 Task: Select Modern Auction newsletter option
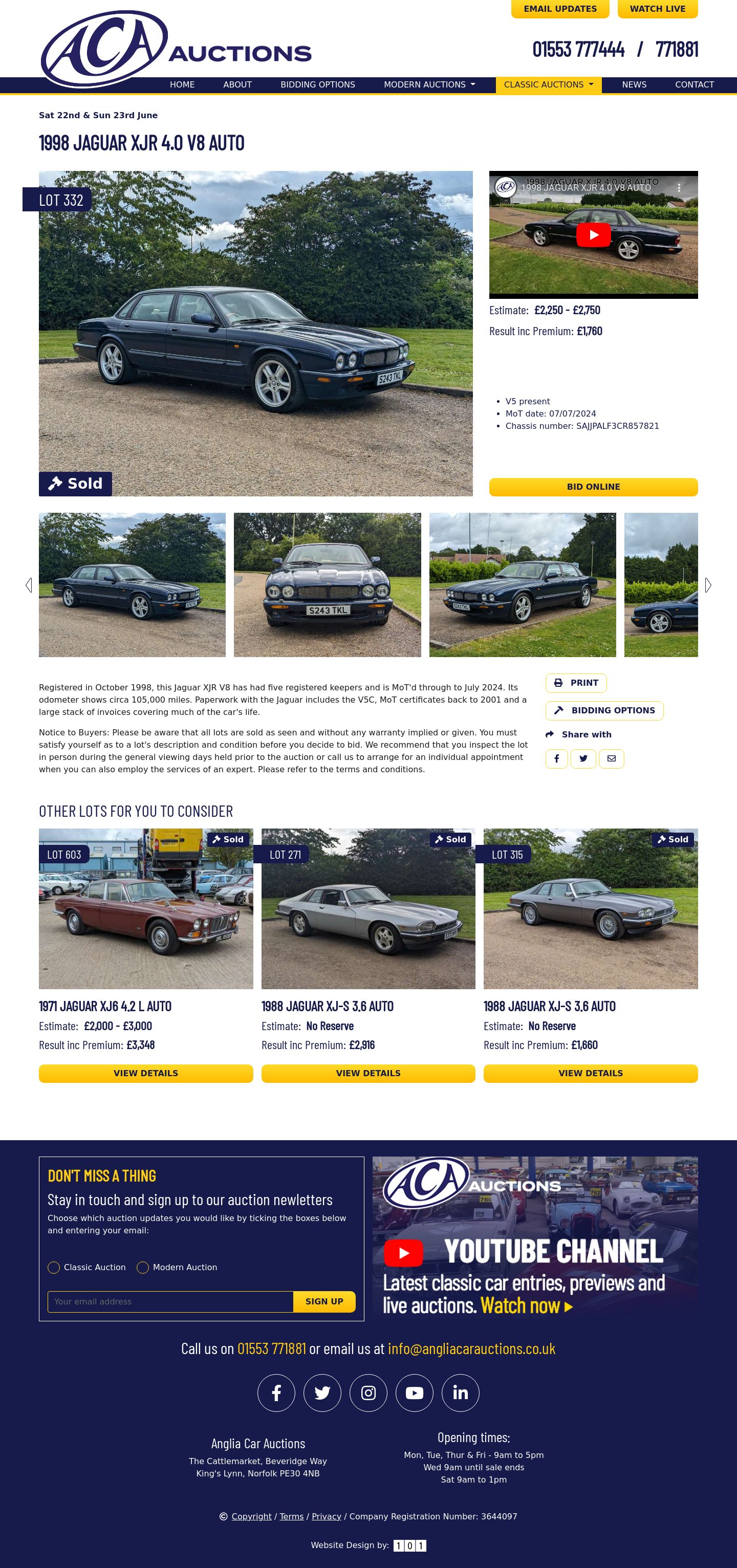tap(142, 1267)
